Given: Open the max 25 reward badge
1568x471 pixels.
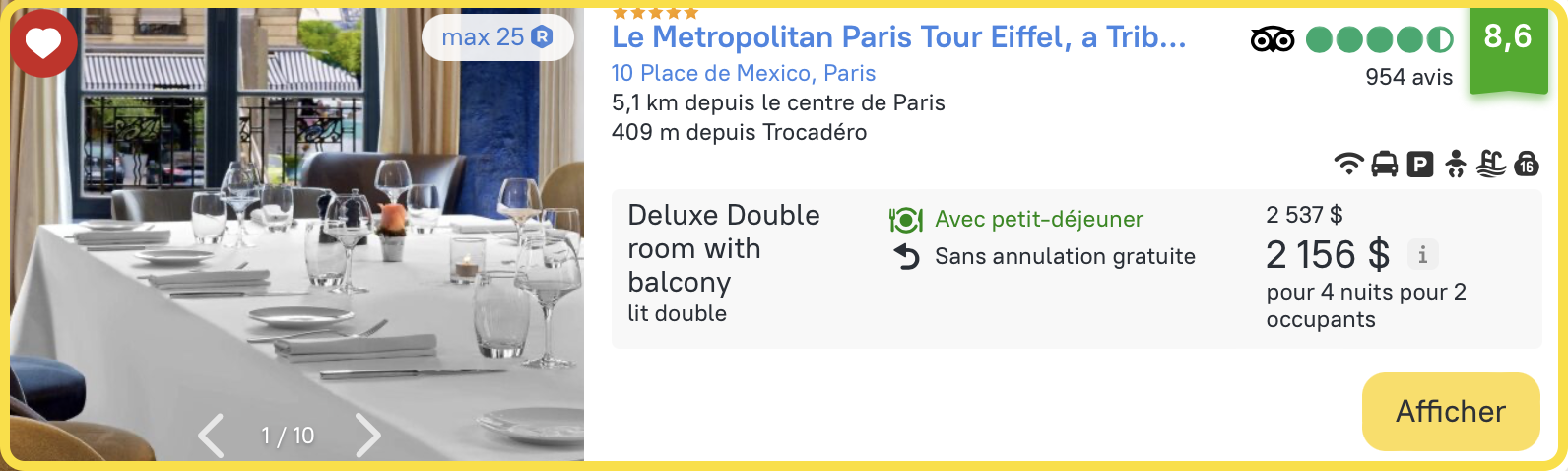Looking at the screenshot, I should pyautogui.click(x=496, y=37).
